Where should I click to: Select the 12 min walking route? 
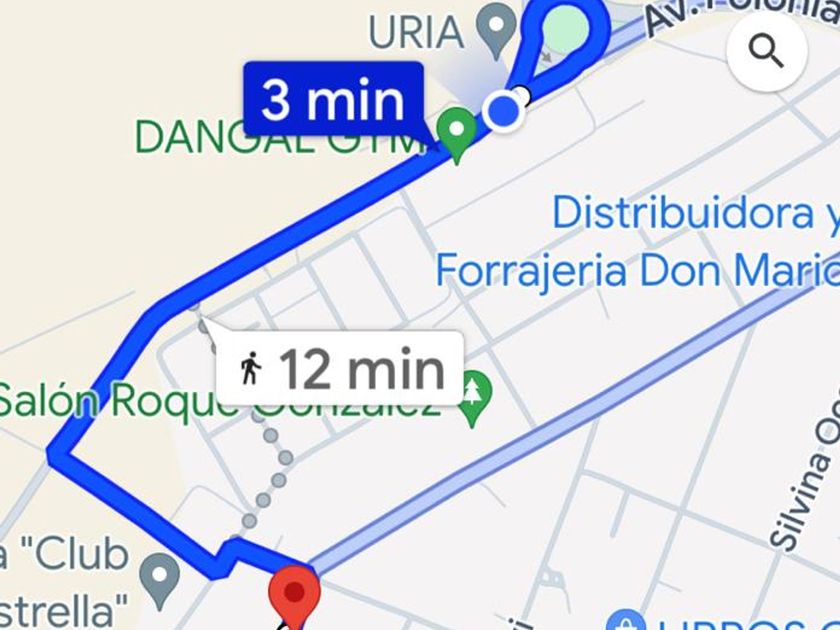pos(340,369)
